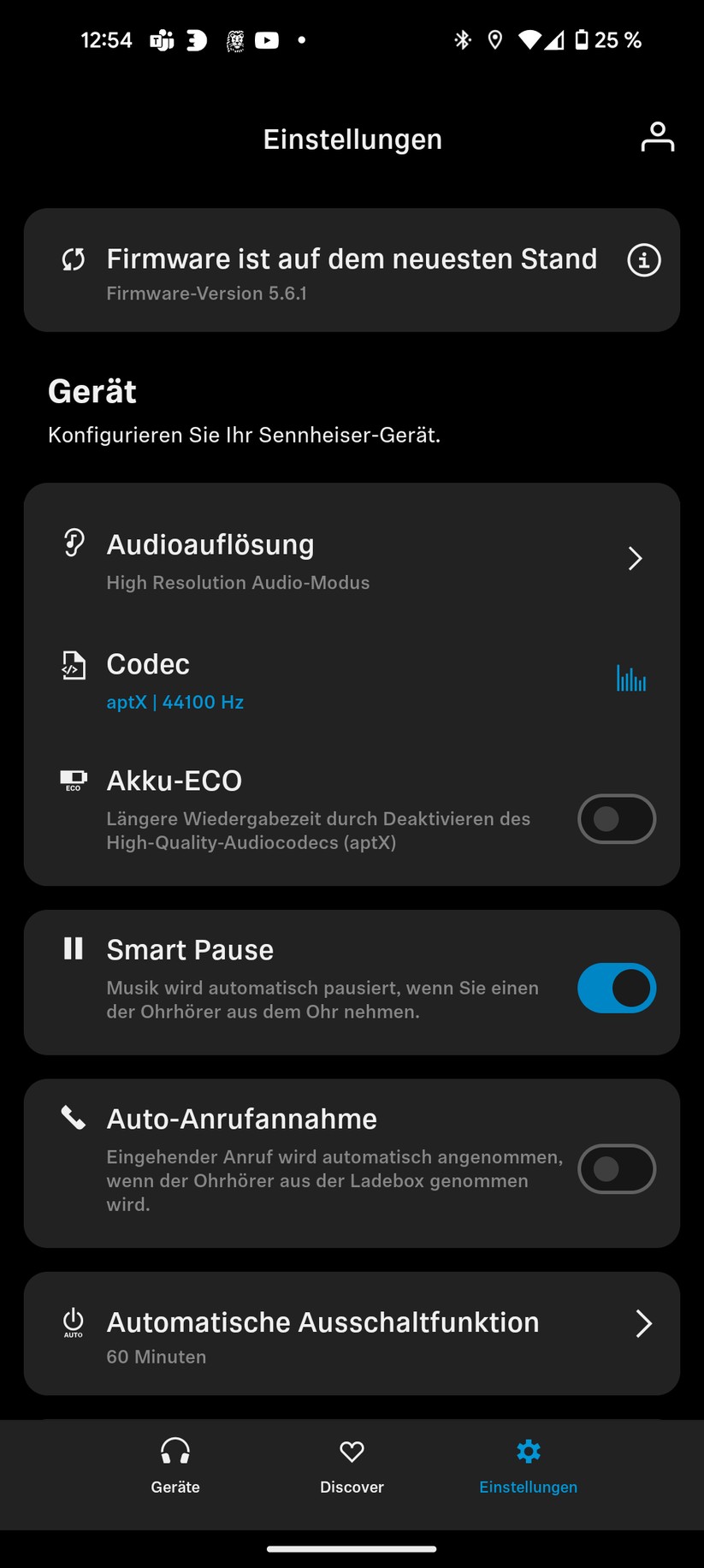Click the blue codec signal bars icon
The width and height of the screenshot is (704, 1568).
[631, 678]
